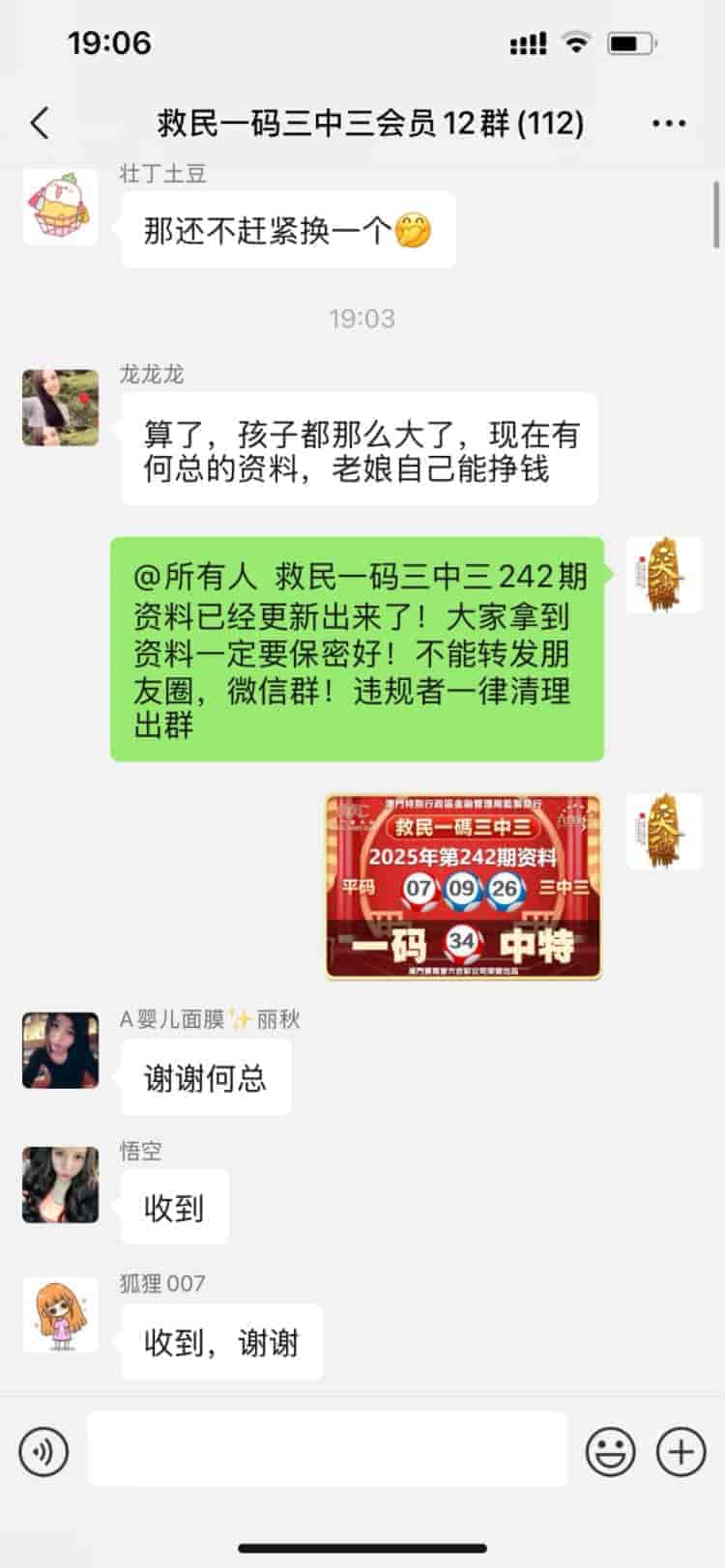Image resolution: width=725 pixels, height=1568 pixels.
Task: View 狐狸007's profile avatar
Action: pyautogui.click(x=60, y=1314)
